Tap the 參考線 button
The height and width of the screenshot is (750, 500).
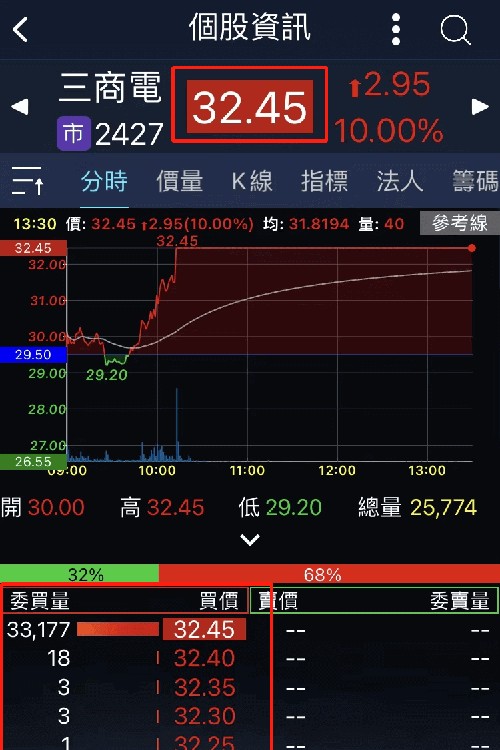460,223
